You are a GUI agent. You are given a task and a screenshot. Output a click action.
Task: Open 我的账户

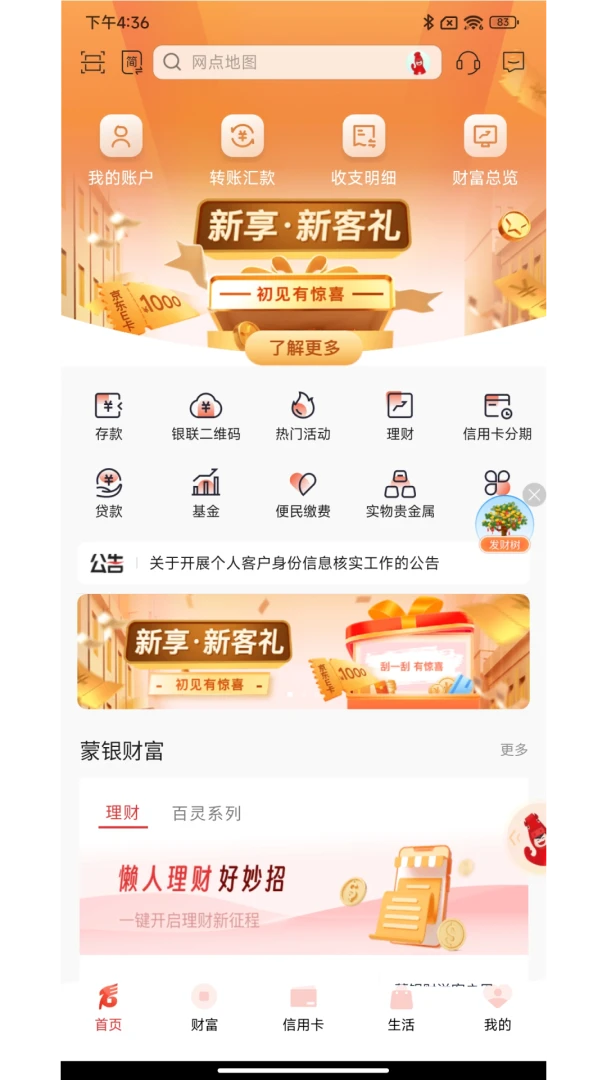pyautogui.click(x=121, y=150)
